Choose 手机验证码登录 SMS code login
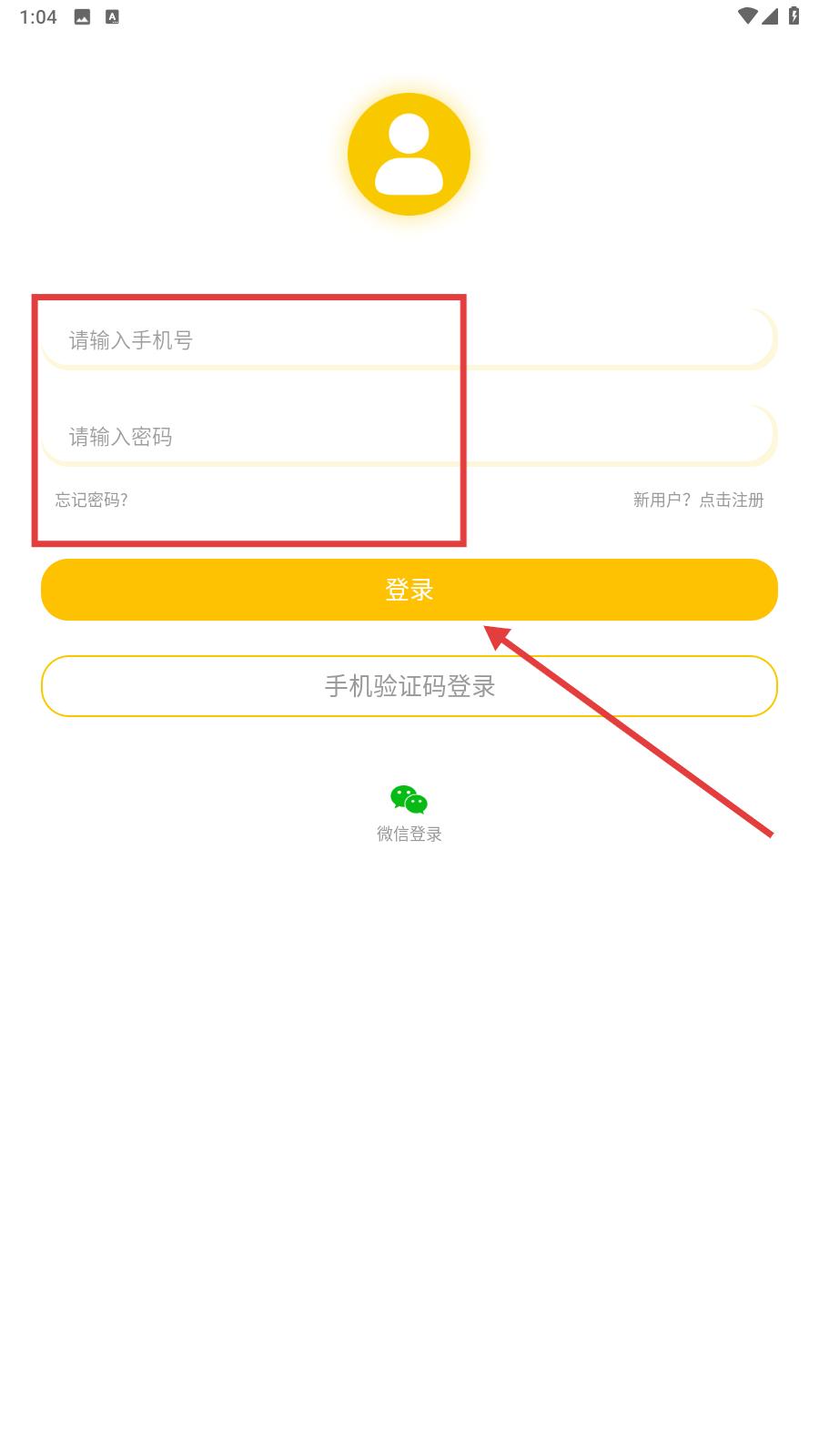This screenshot has height=1456, width=819. pyautogui.click(x=409, y=686)
